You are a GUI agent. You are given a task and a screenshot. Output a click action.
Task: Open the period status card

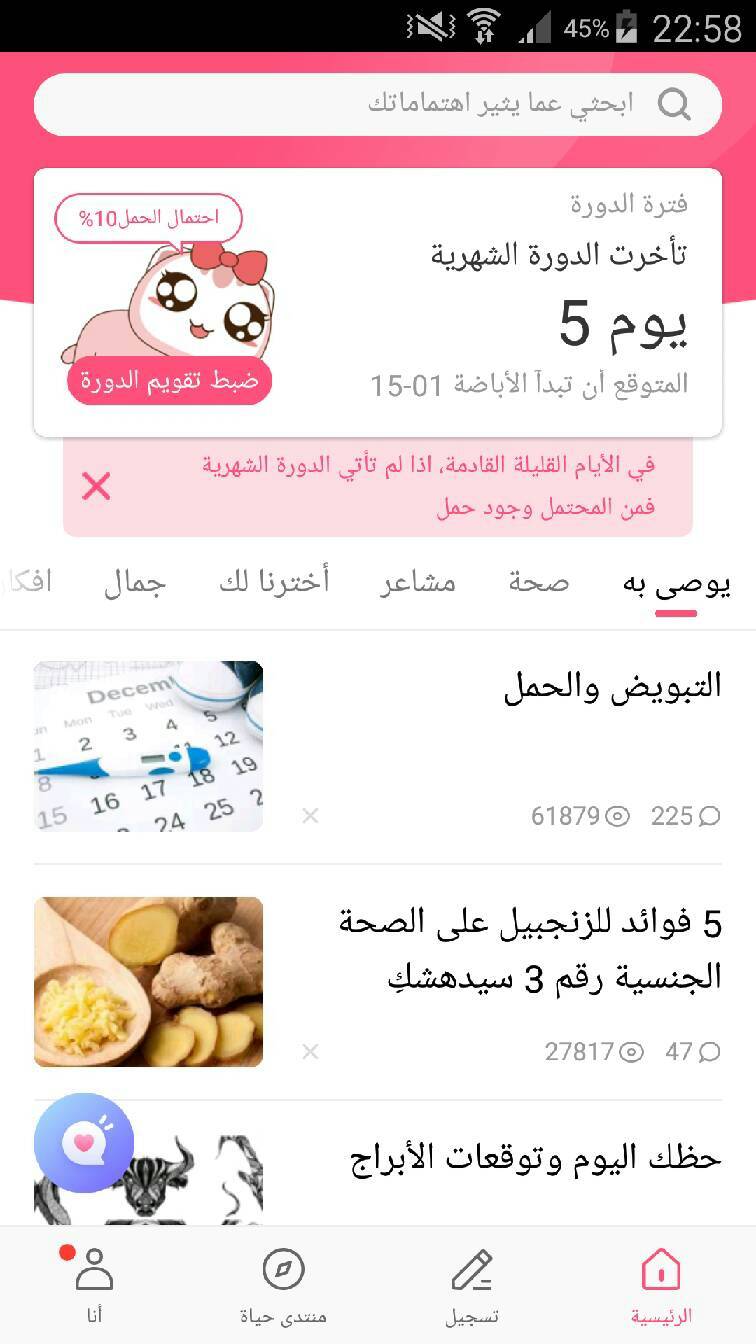[378, 303]
